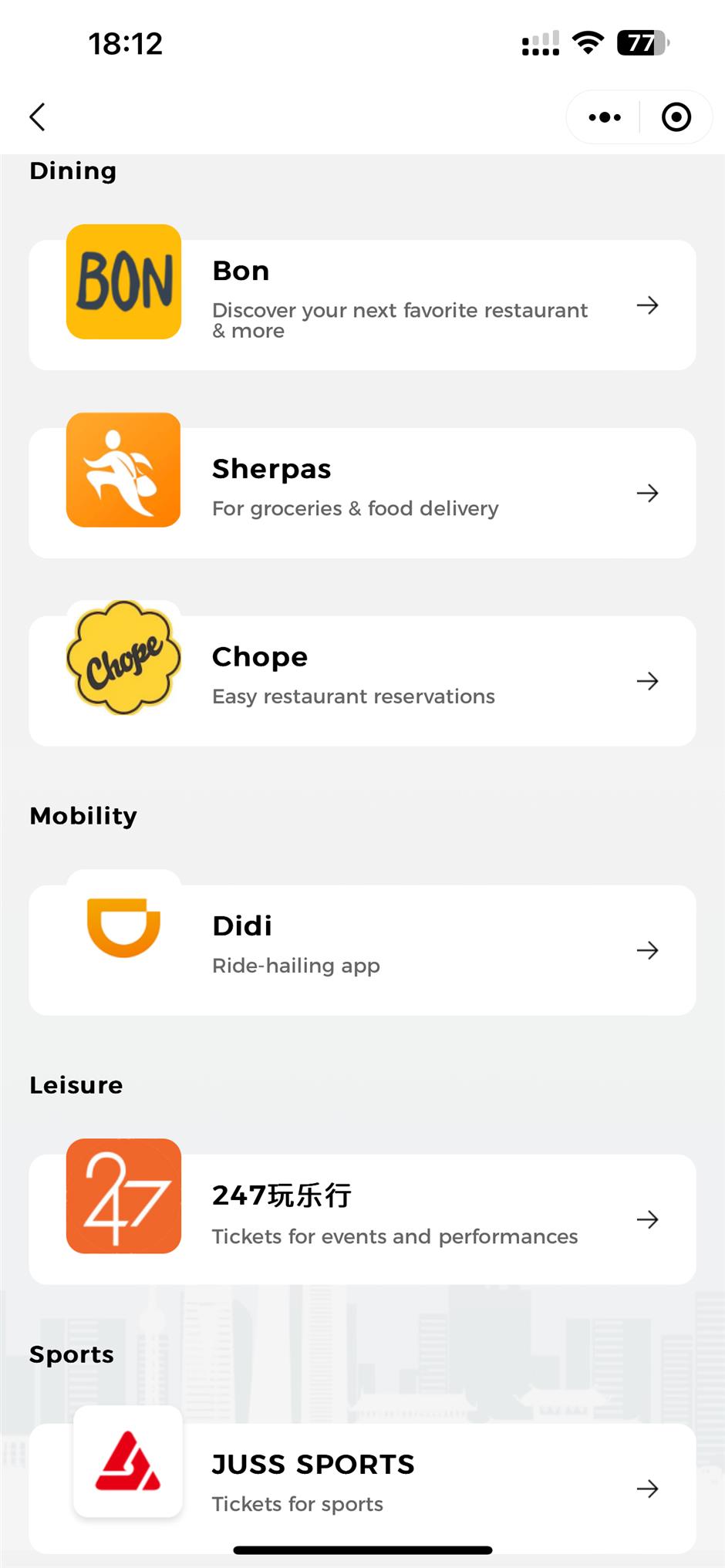Go back to the previous page
The width and height of the screenshot is (725, 1568).
click(x=37, y=117)
